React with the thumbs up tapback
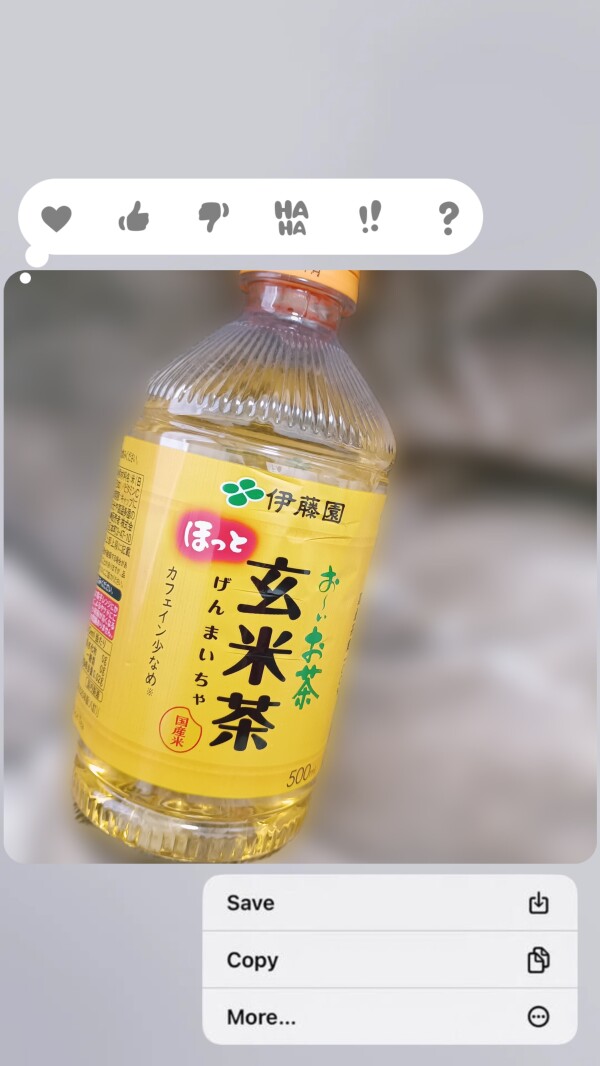 coord(134,216)
